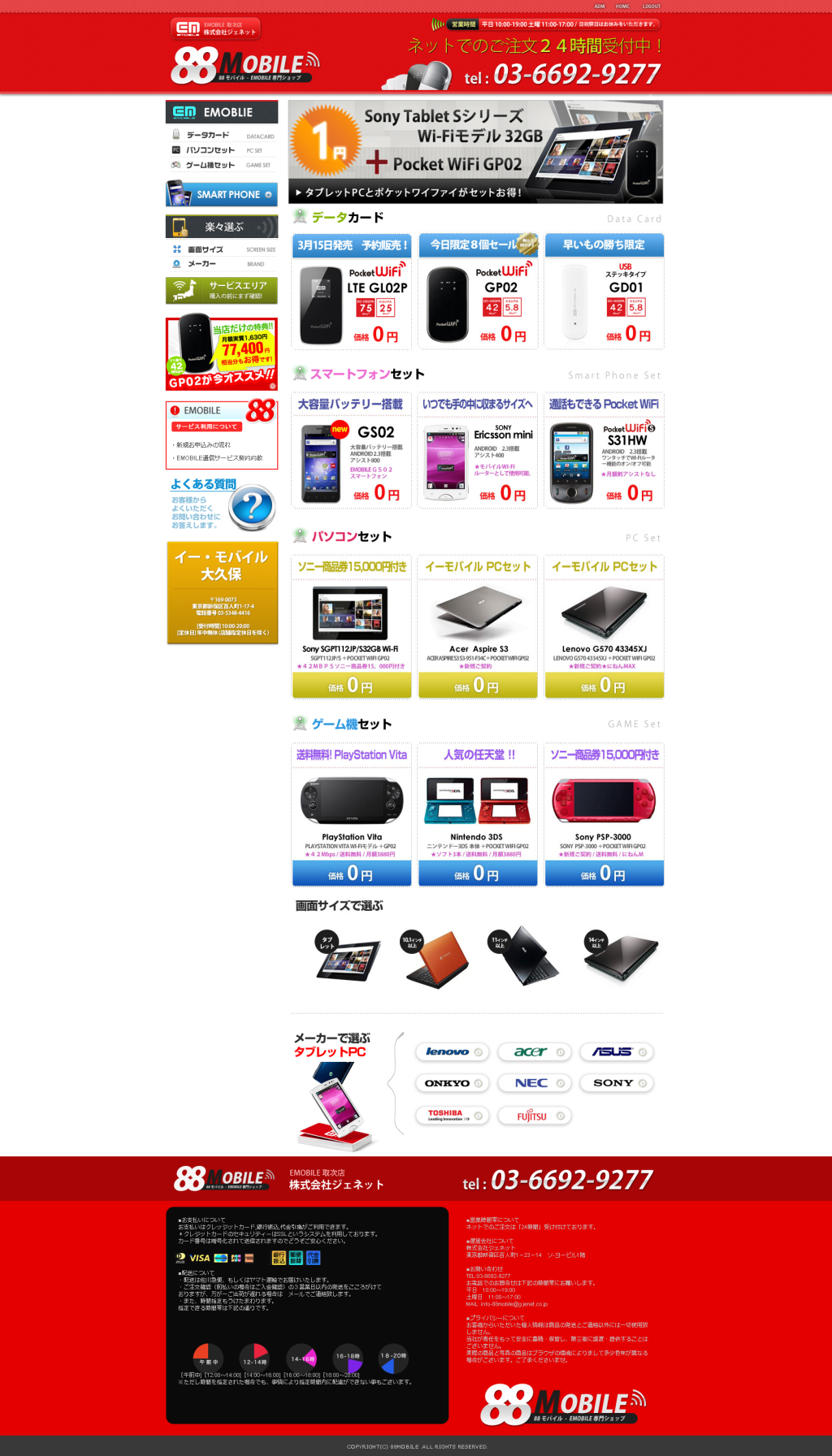This screenshot has height=1456, width=832.
Task: Open the HOME link at top
Action: point(622,6)
